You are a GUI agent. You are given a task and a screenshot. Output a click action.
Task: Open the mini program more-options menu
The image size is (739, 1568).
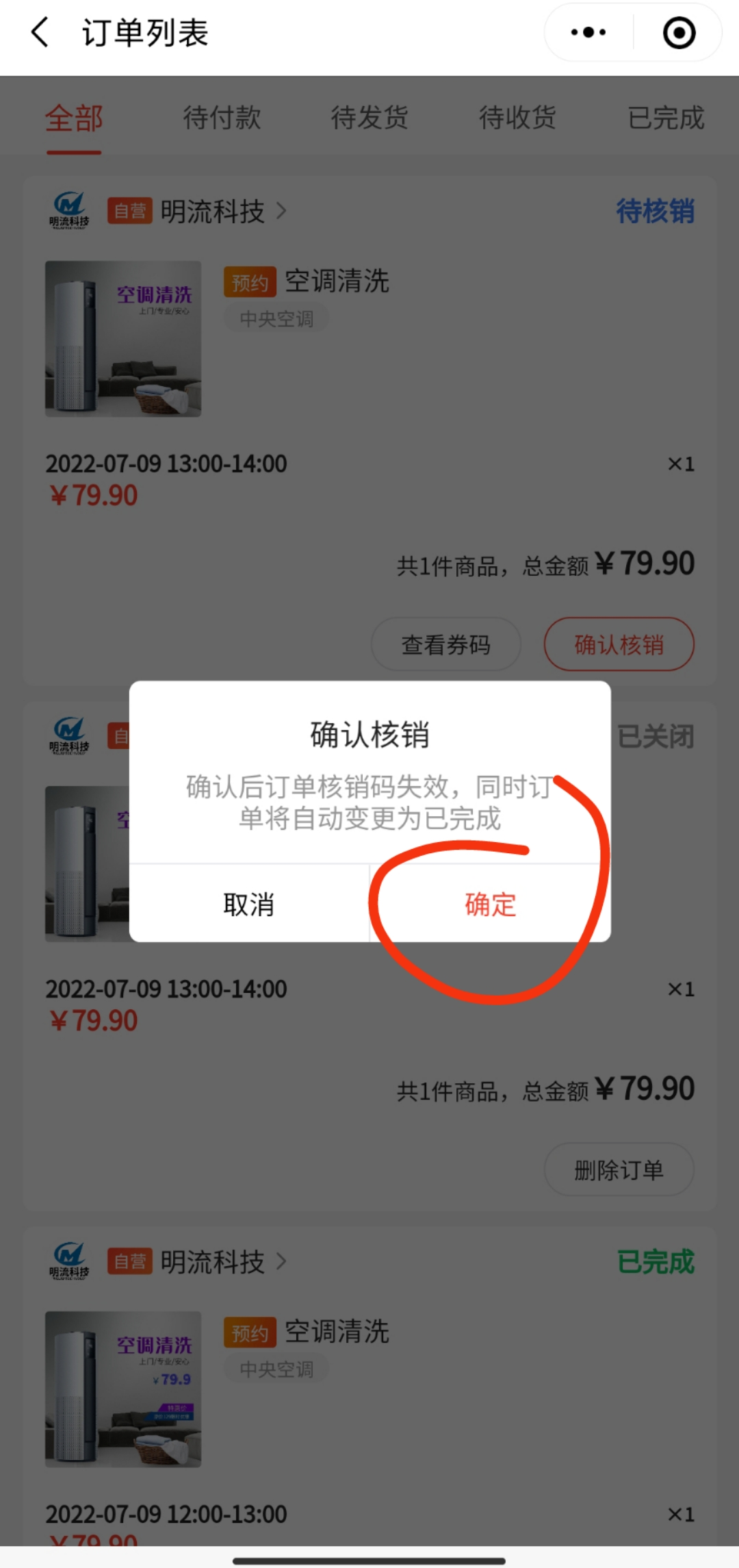pyautogui.click(x=588, y=32)
